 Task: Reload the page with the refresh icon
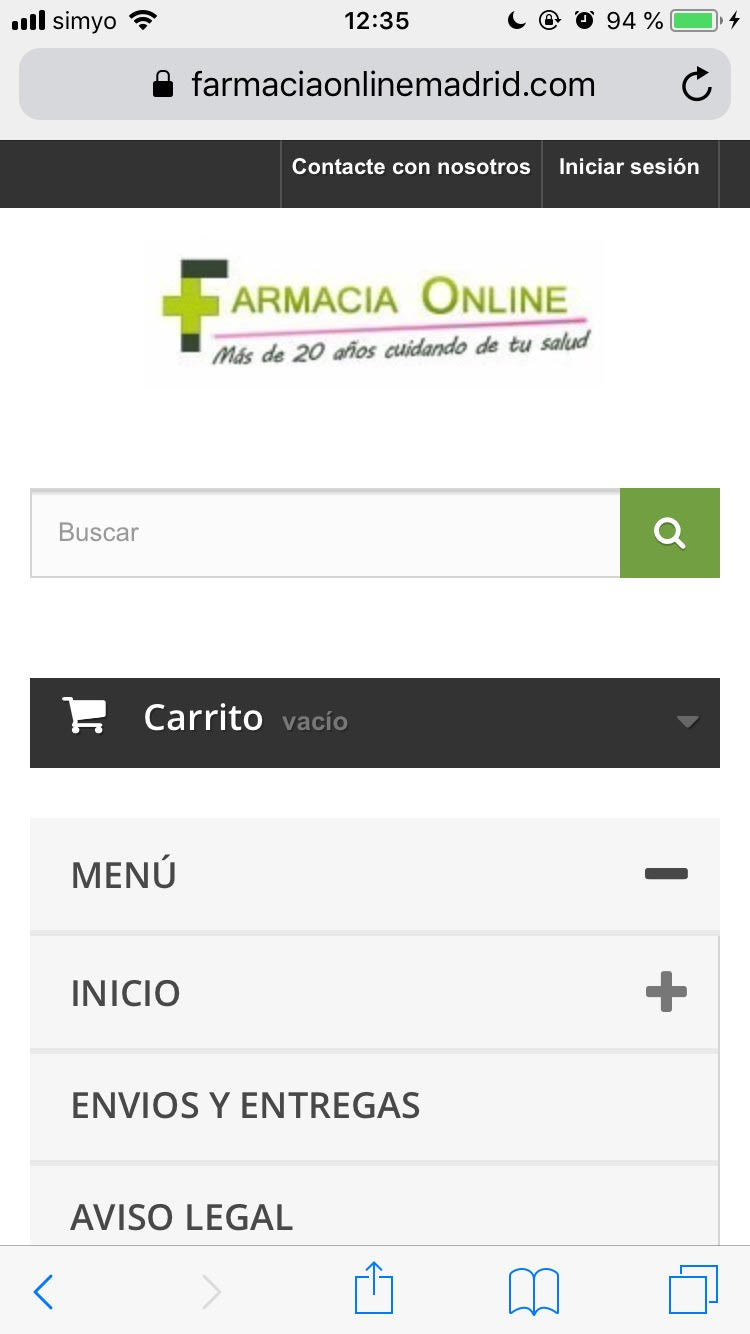point(697,84)
